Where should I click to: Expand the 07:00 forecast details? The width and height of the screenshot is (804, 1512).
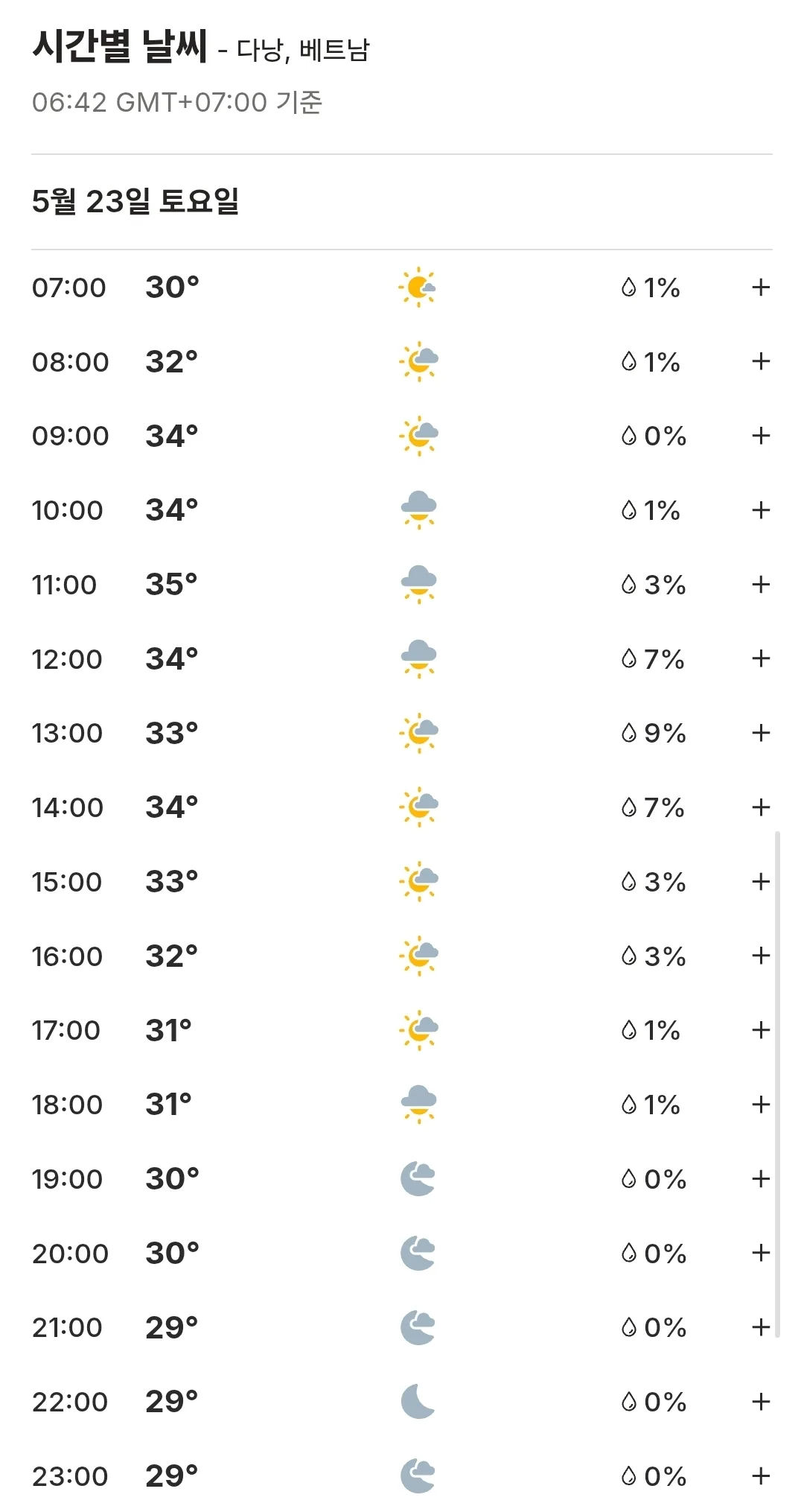coord(760,288)
